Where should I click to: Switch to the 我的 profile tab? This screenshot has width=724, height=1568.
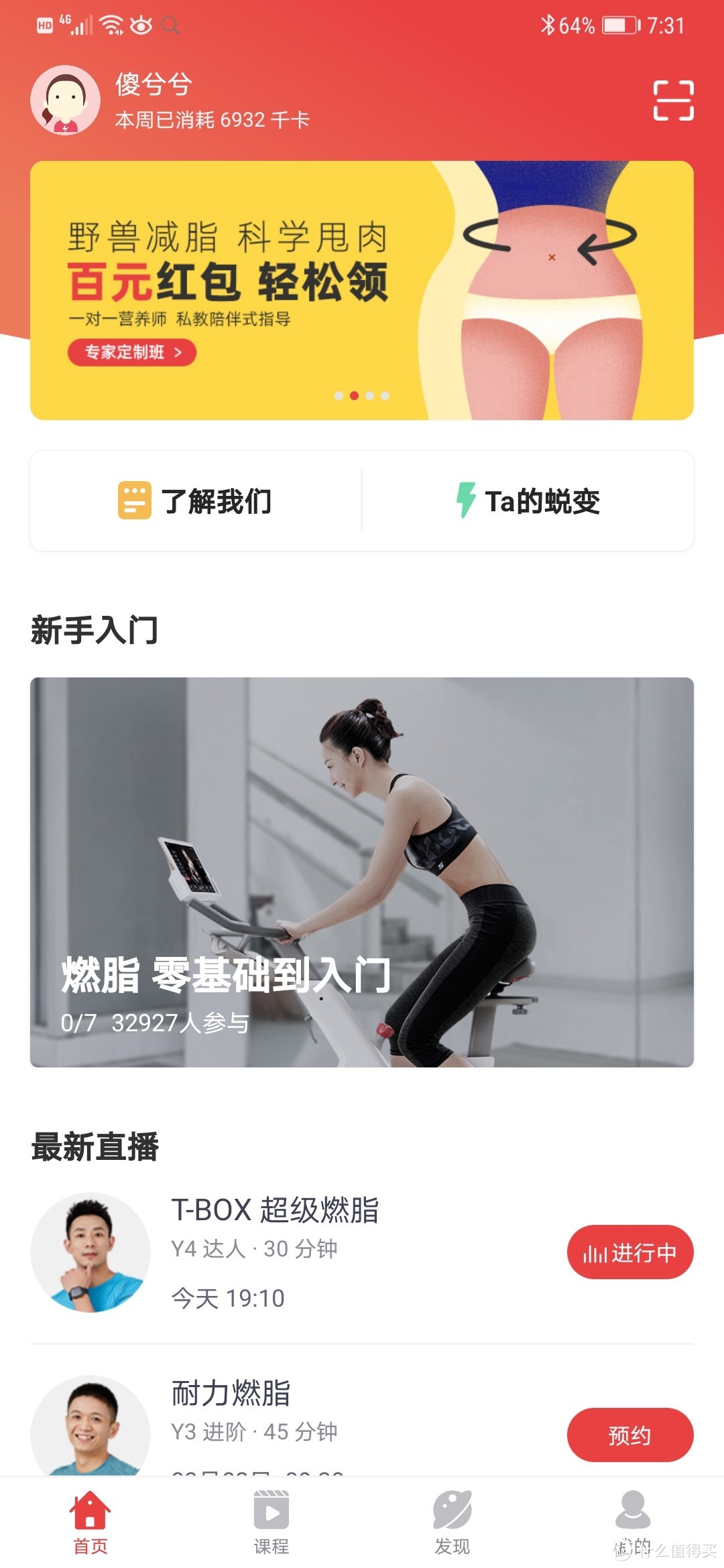[632, 1522]
